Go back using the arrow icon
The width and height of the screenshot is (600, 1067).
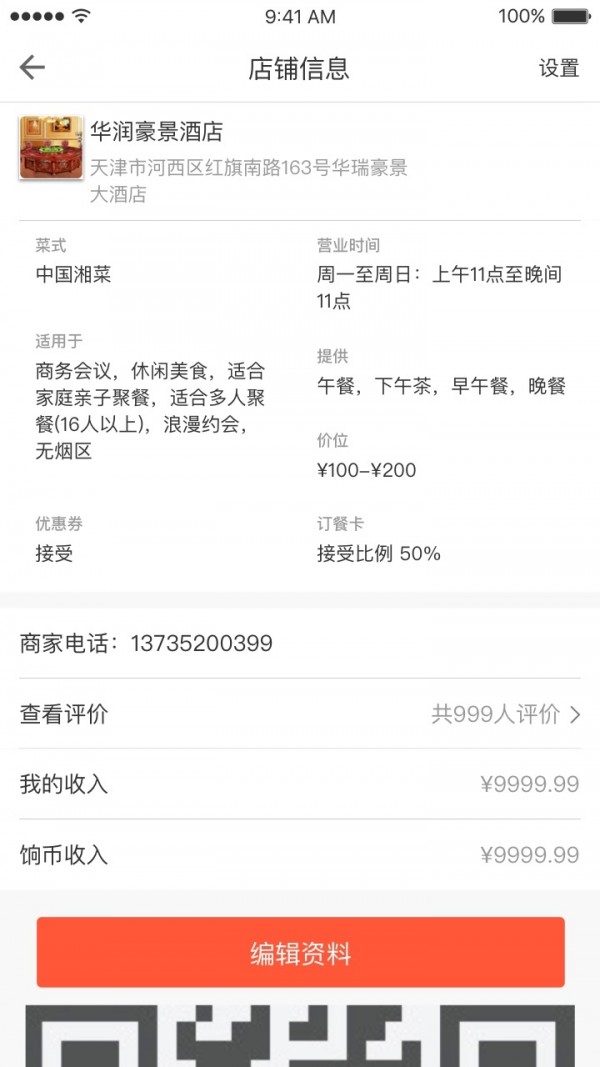[32, 68]
